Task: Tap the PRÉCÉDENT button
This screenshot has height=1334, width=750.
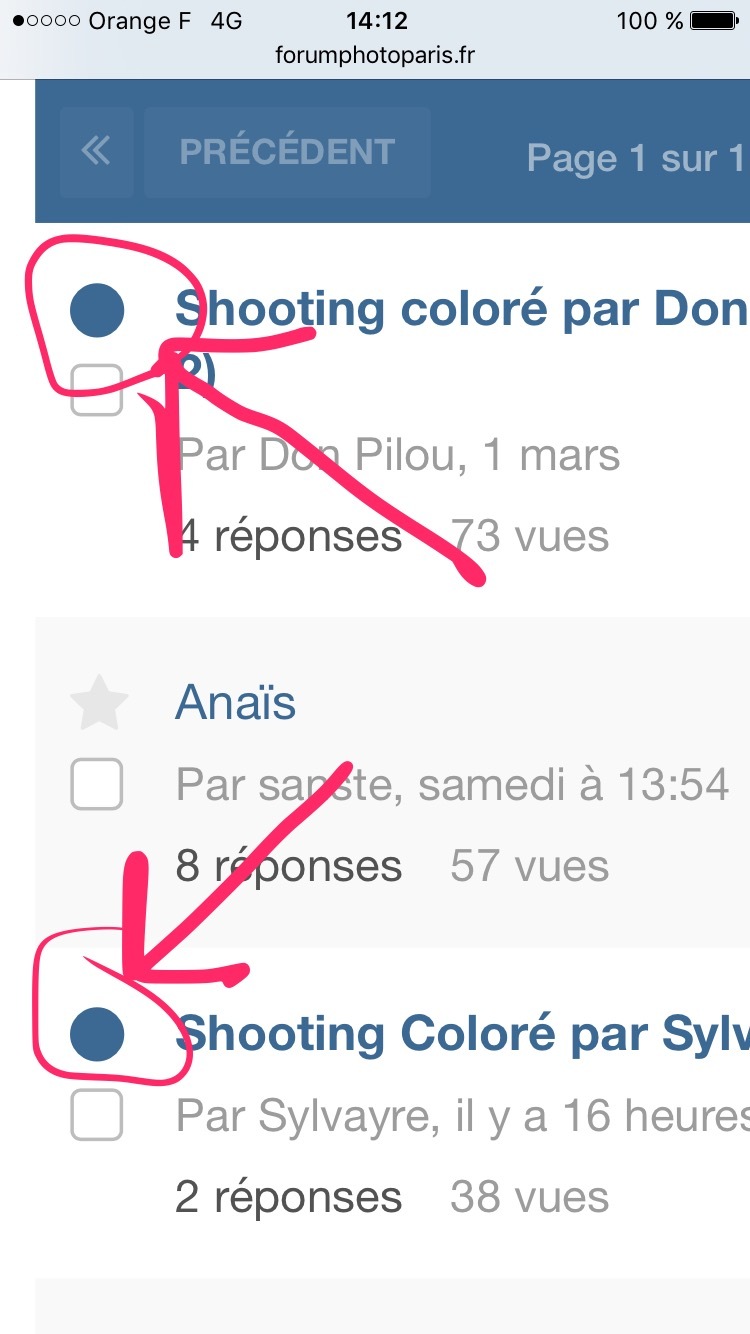Action: pyautogui.click(x=287, y=152)
